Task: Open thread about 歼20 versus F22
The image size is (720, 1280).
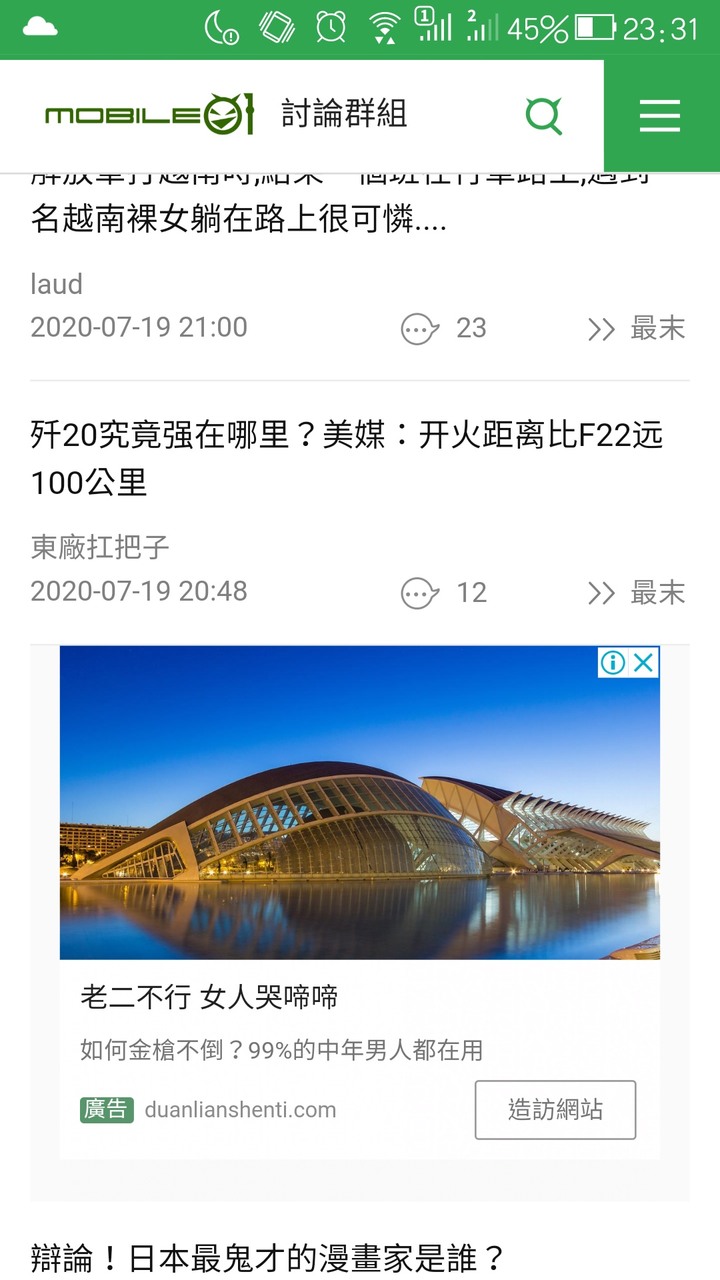Action: pos(347,459)
